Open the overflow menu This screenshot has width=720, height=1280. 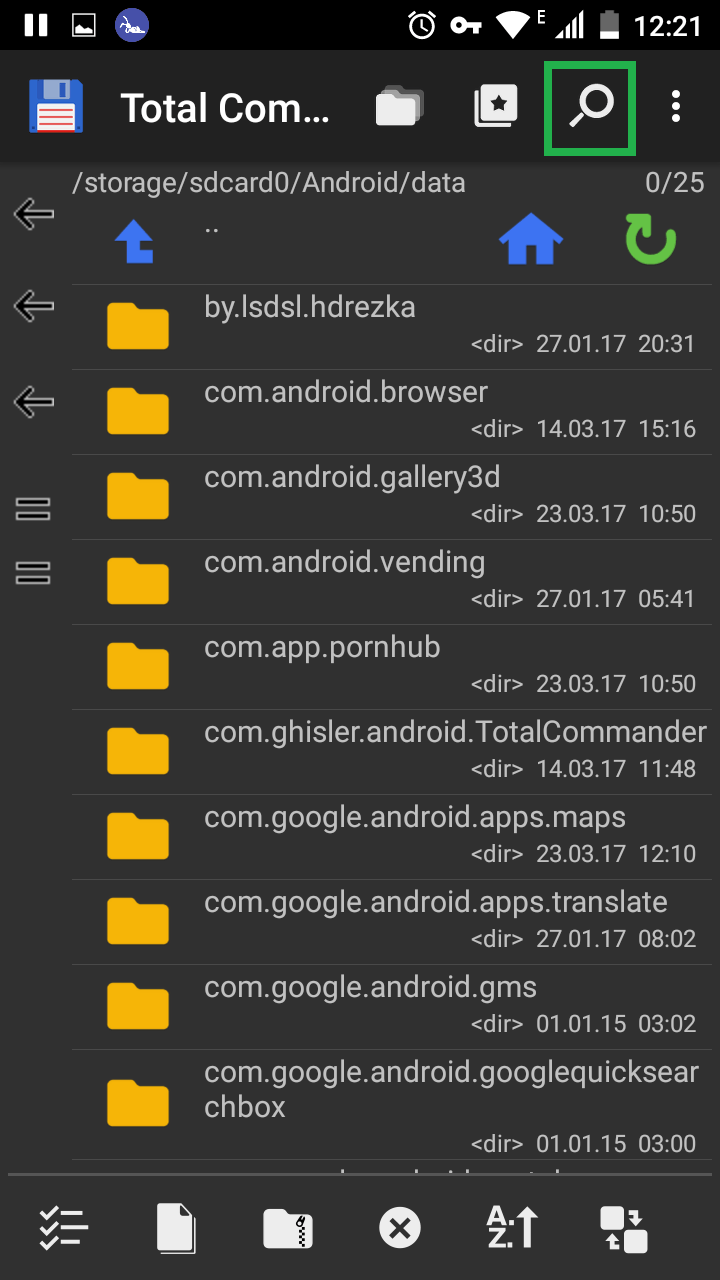click(676, 107)
